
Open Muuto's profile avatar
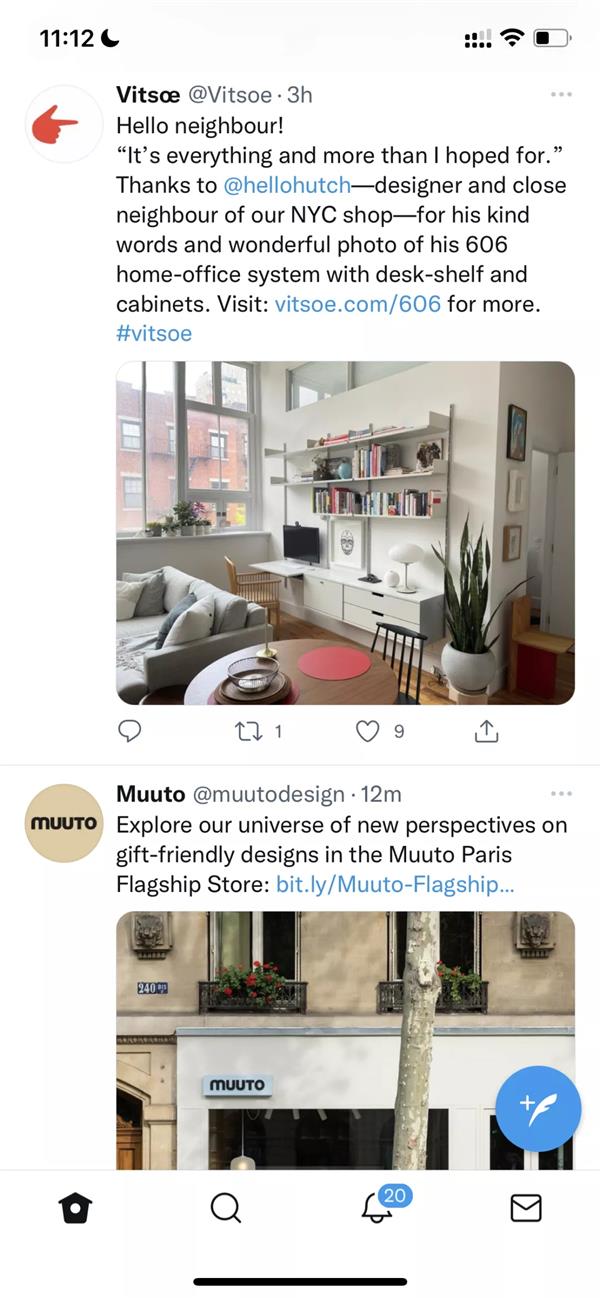click(62, 824)
